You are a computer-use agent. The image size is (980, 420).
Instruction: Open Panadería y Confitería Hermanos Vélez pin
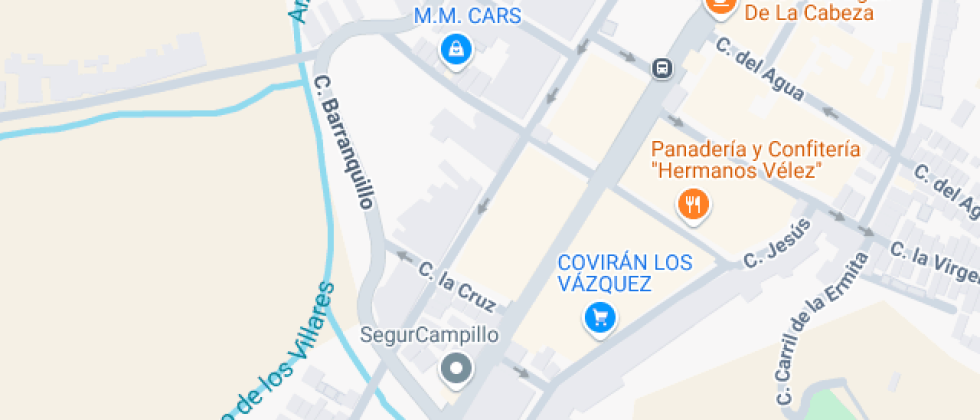coord(693,204)
